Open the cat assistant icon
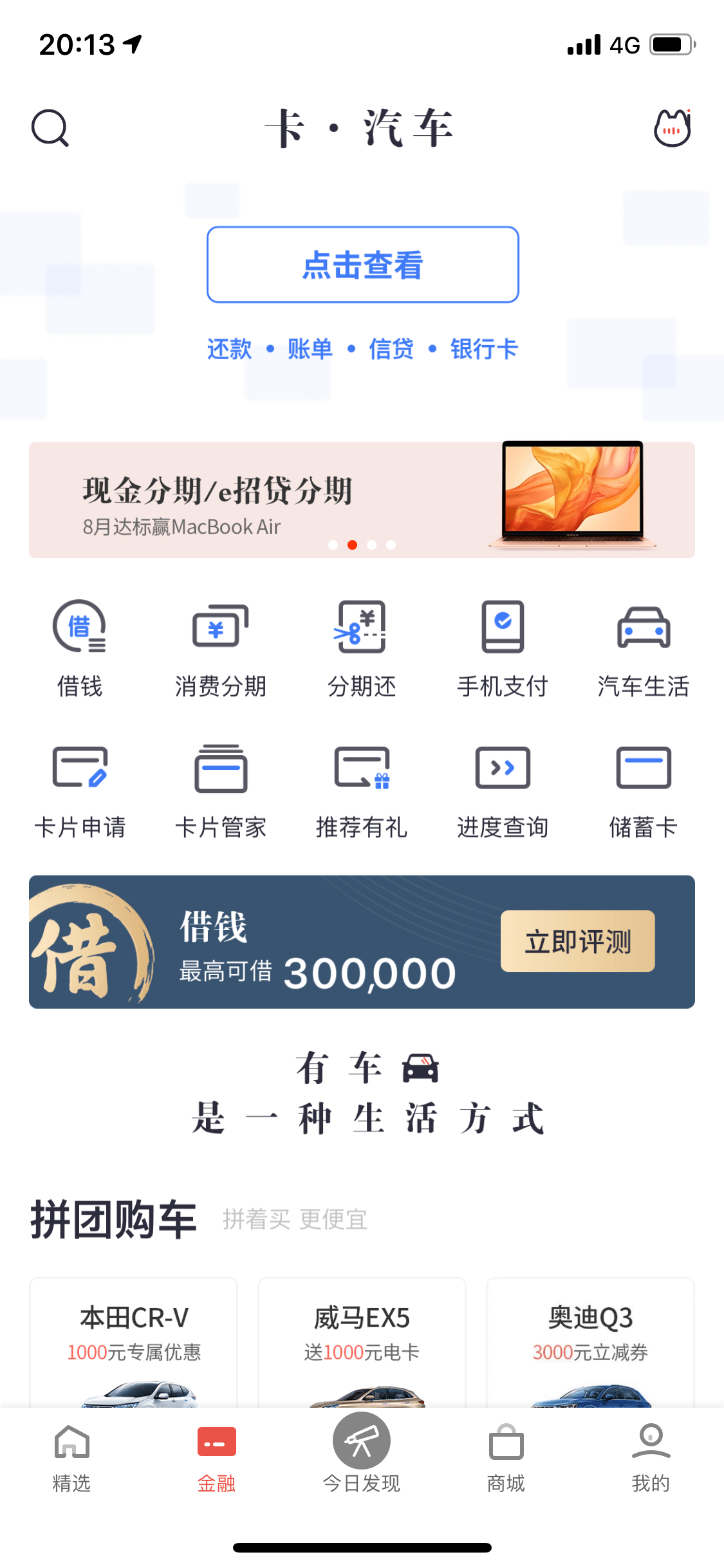 point(672,128)
